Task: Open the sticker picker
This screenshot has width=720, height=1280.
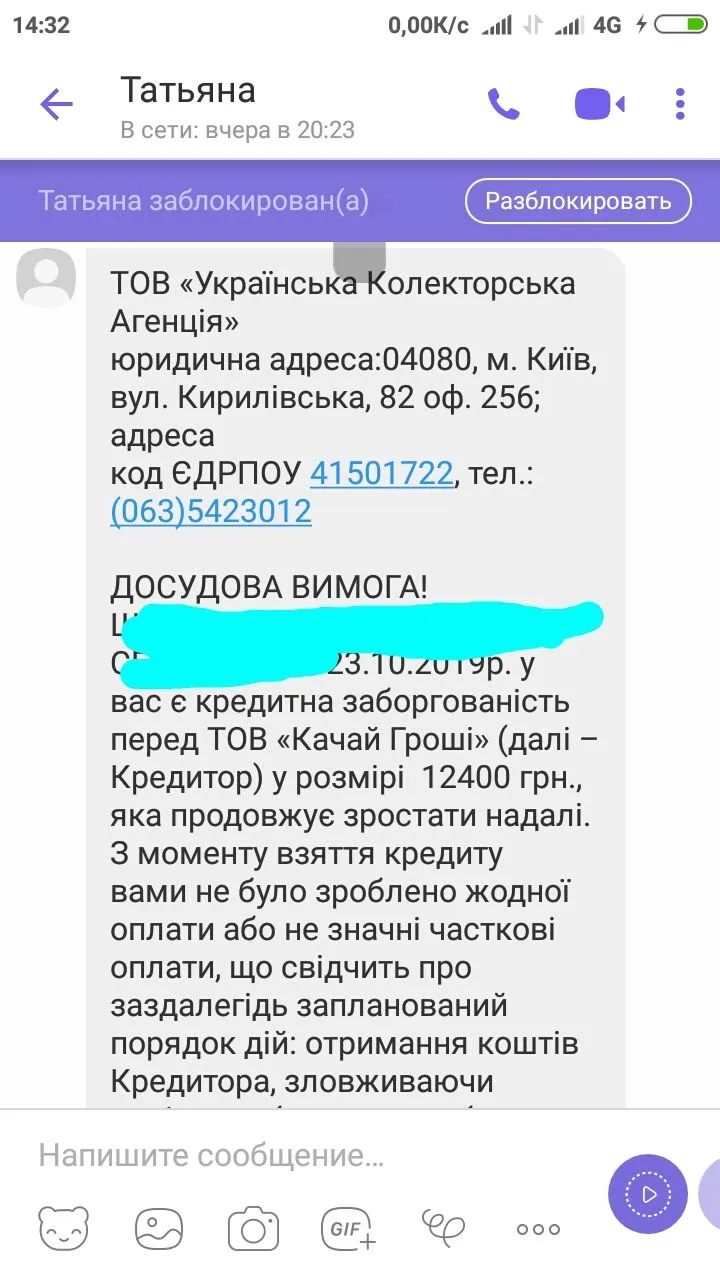Action: point(64,1229)
